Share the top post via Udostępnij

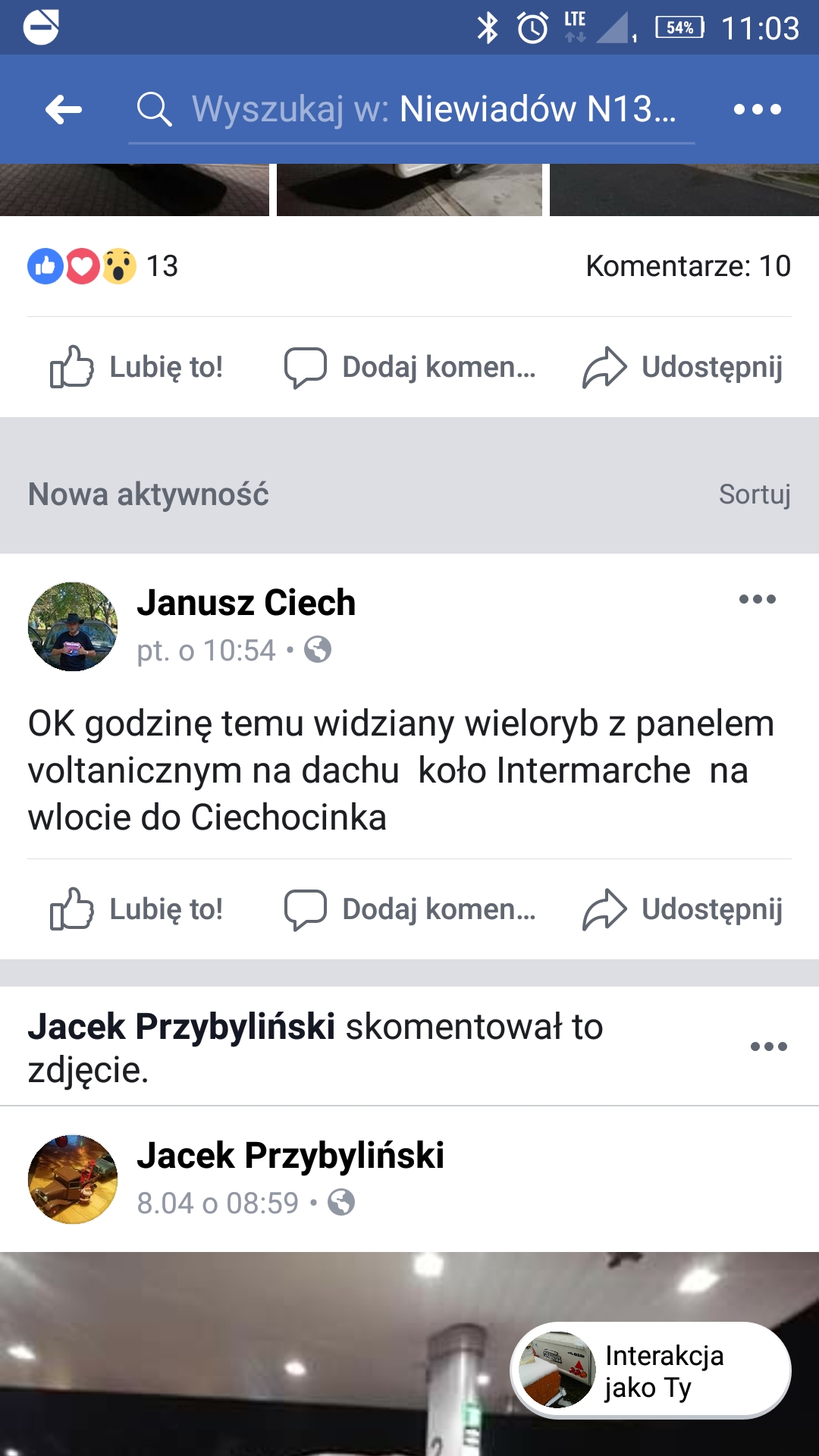[682, 367]
